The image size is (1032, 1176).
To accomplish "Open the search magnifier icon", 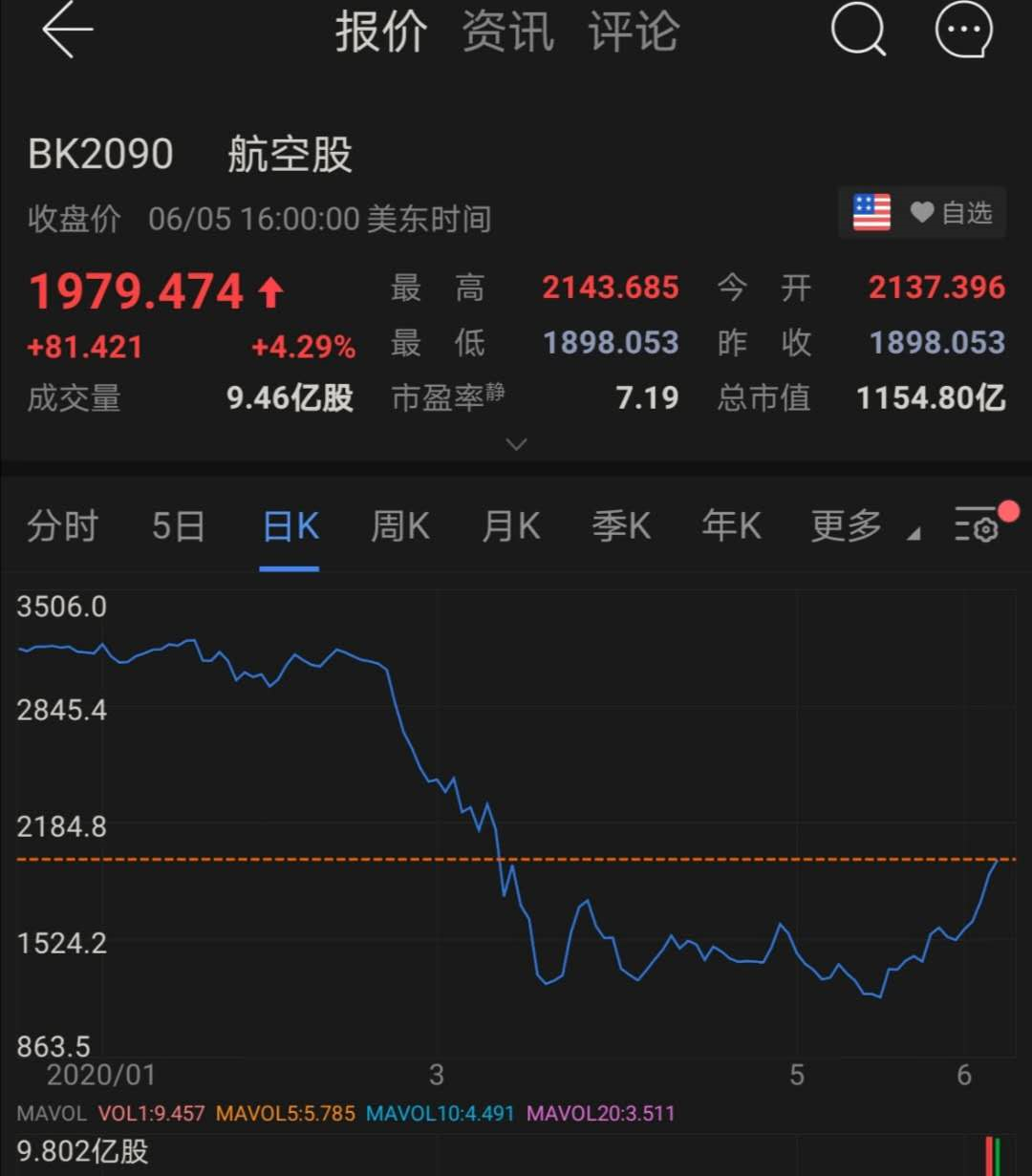I will pos(858,31).
